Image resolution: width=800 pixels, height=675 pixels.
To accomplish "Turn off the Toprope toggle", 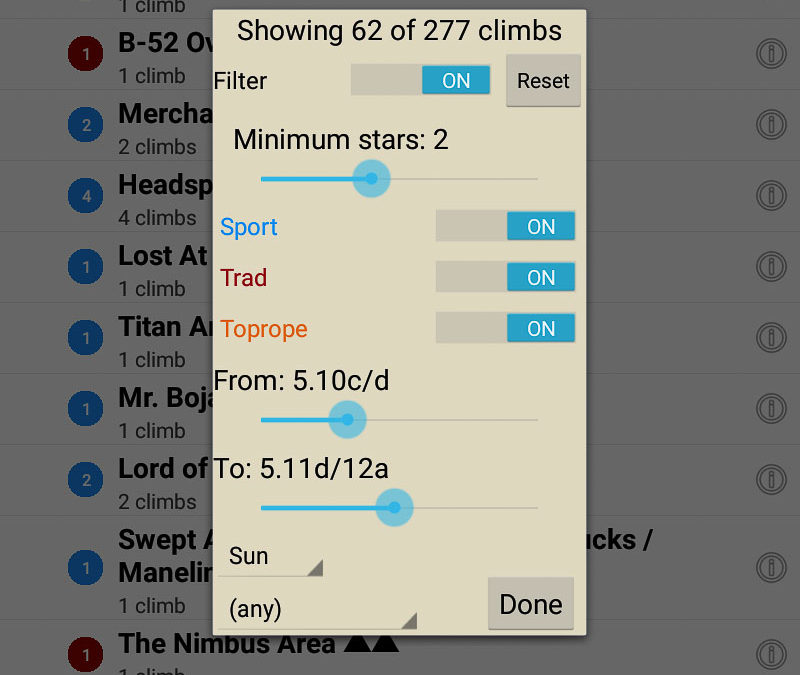I will (x=505, y=328).
